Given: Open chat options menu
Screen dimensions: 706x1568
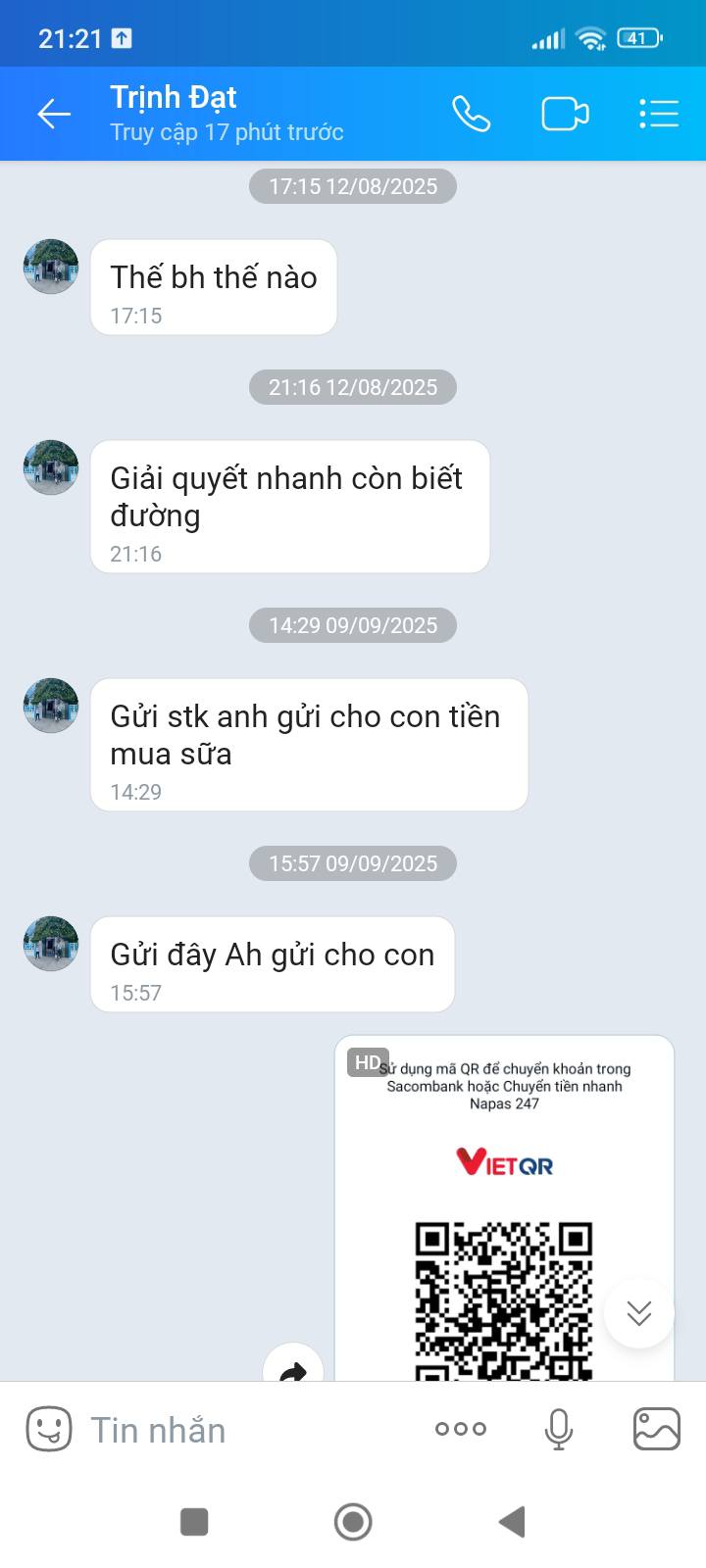Looking at the screenshot, I should pyautogui.click(x=659, y=115).
